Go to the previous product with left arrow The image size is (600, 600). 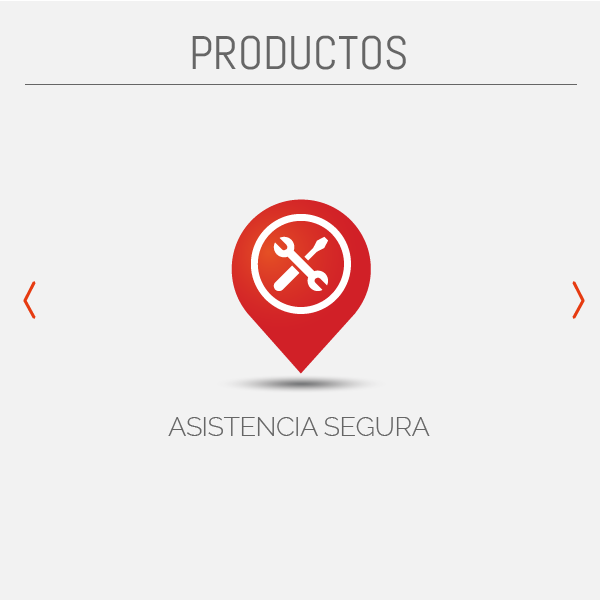pyautogui.click(x=29, y=300)
